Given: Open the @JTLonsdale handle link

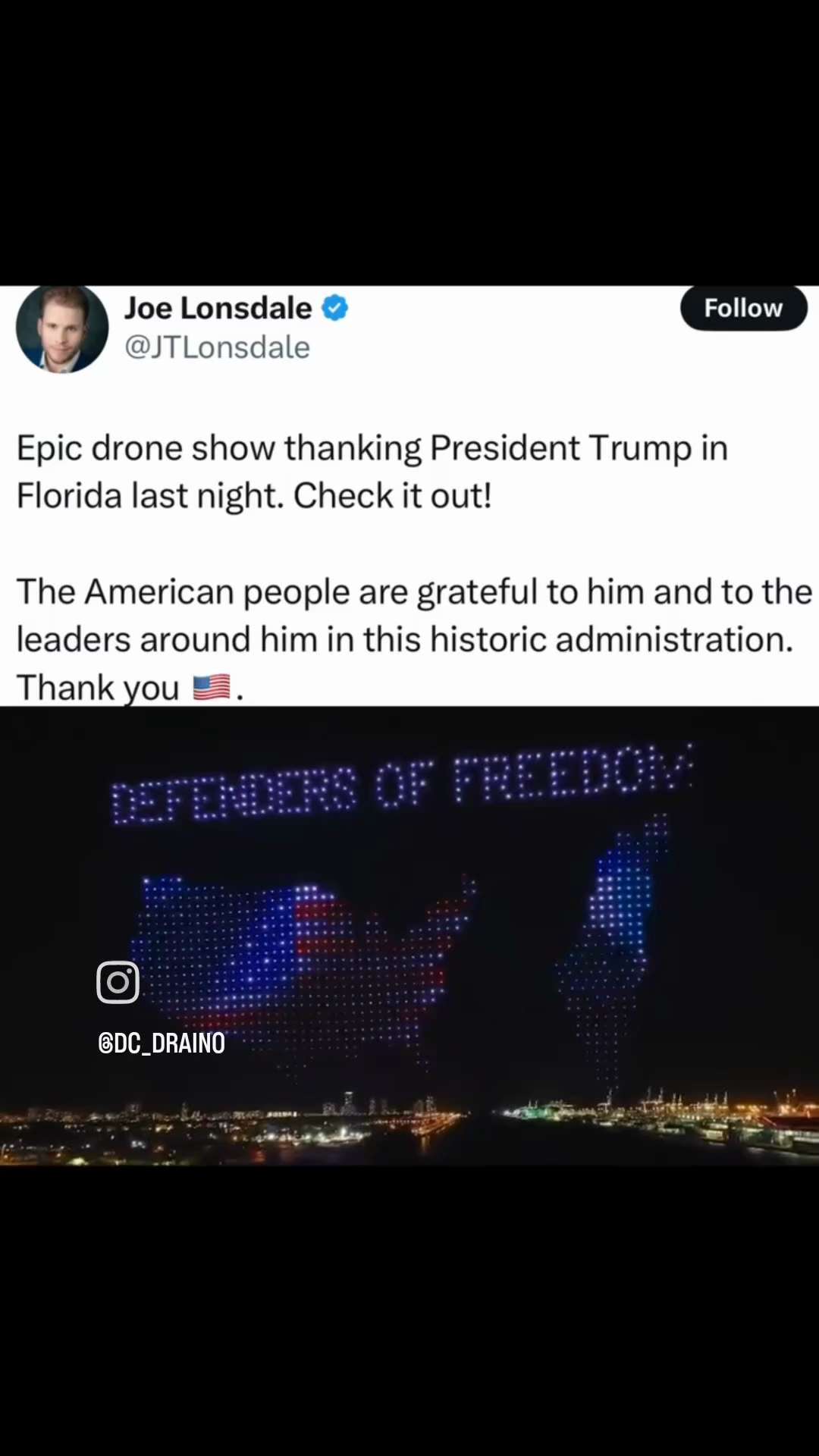Looking at the screenshot, I should (x=217, y=347).
